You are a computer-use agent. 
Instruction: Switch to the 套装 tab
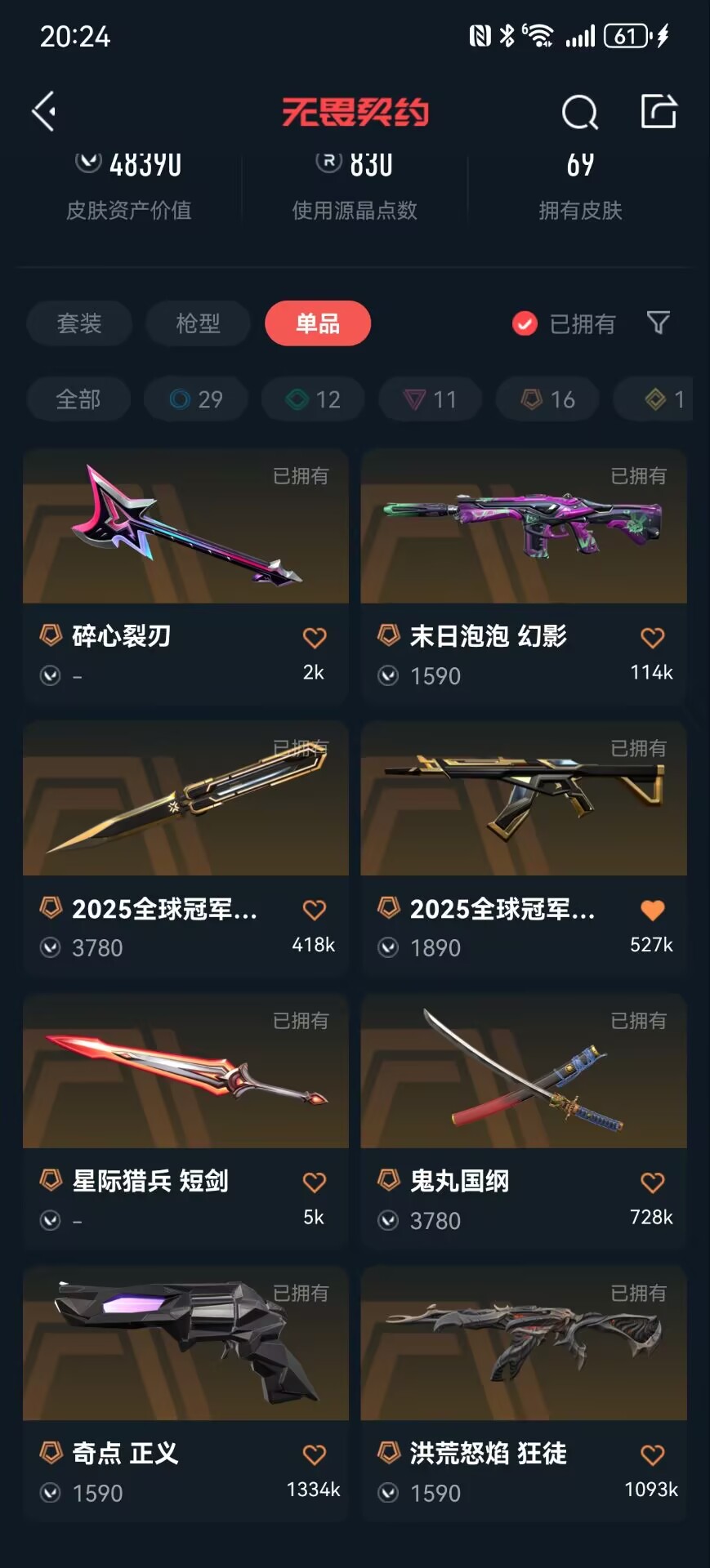[x=79, y=323]
